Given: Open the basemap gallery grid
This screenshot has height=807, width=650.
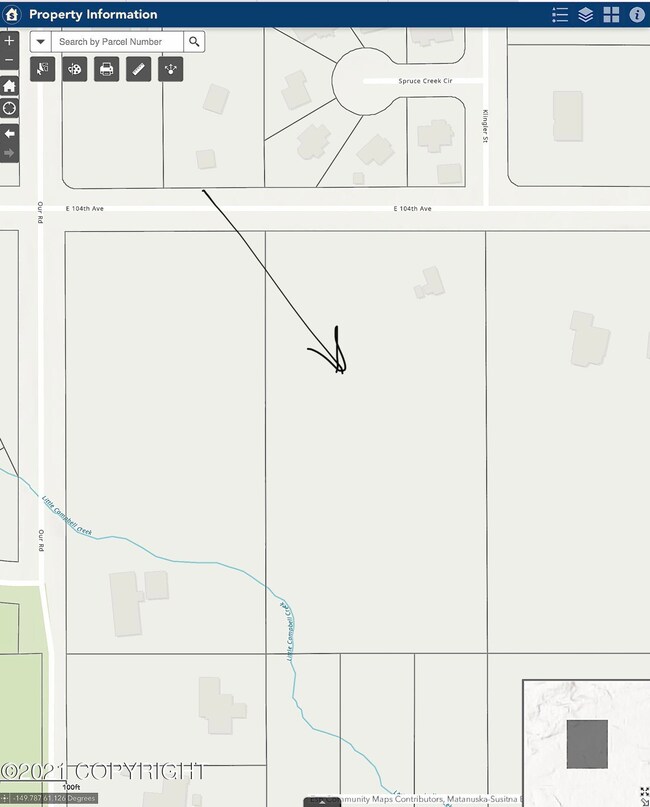Looking at the screenshot, I should tap(611, 14).
